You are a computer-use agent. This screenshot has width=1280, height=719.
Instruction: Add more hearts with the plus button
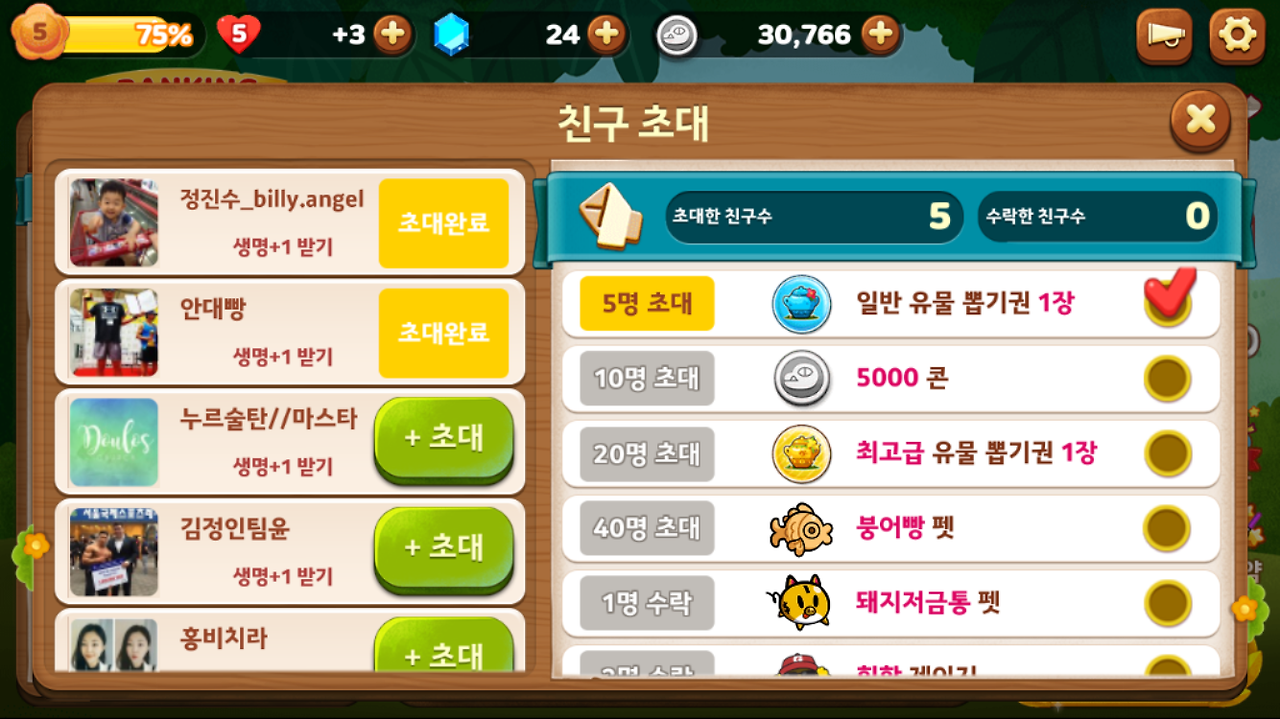pyautogui.click(x=393, y=35)
